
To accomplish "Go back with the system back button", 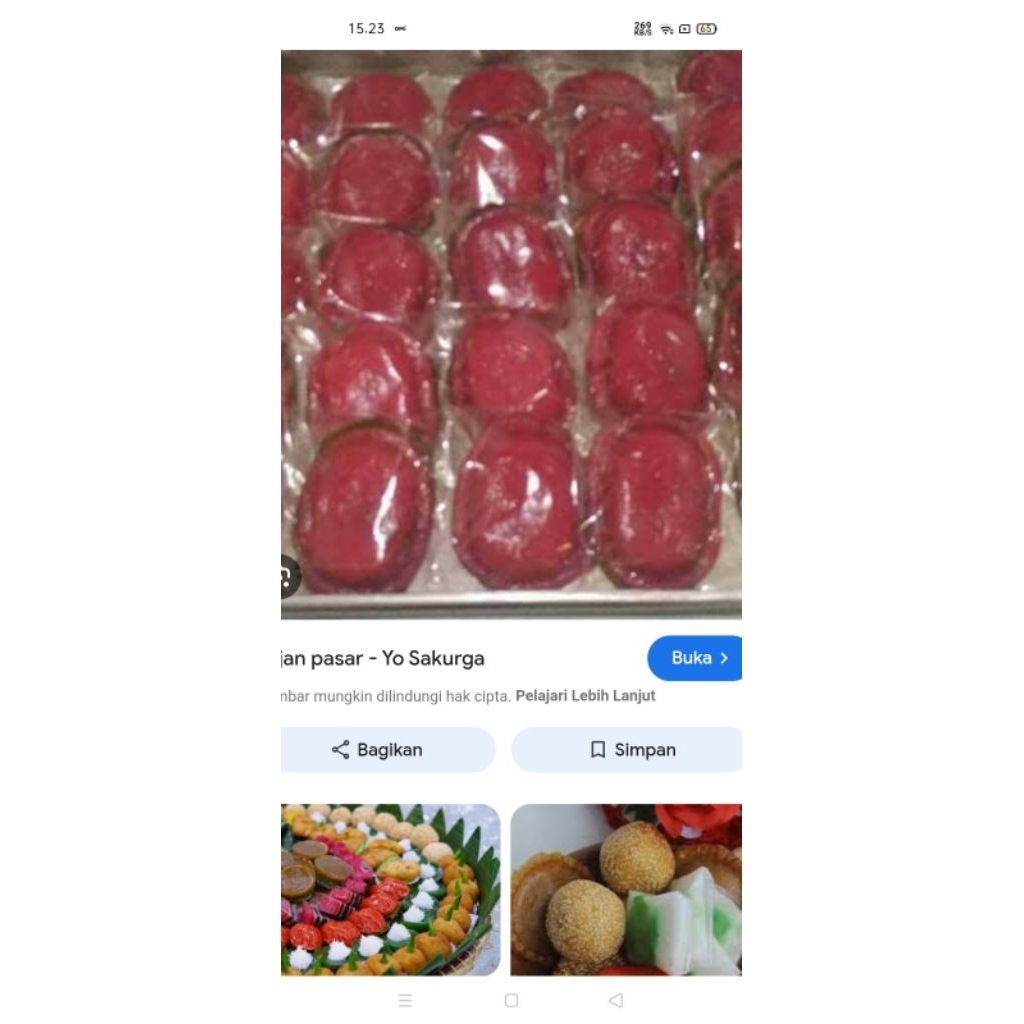I will coord(616,1000).
